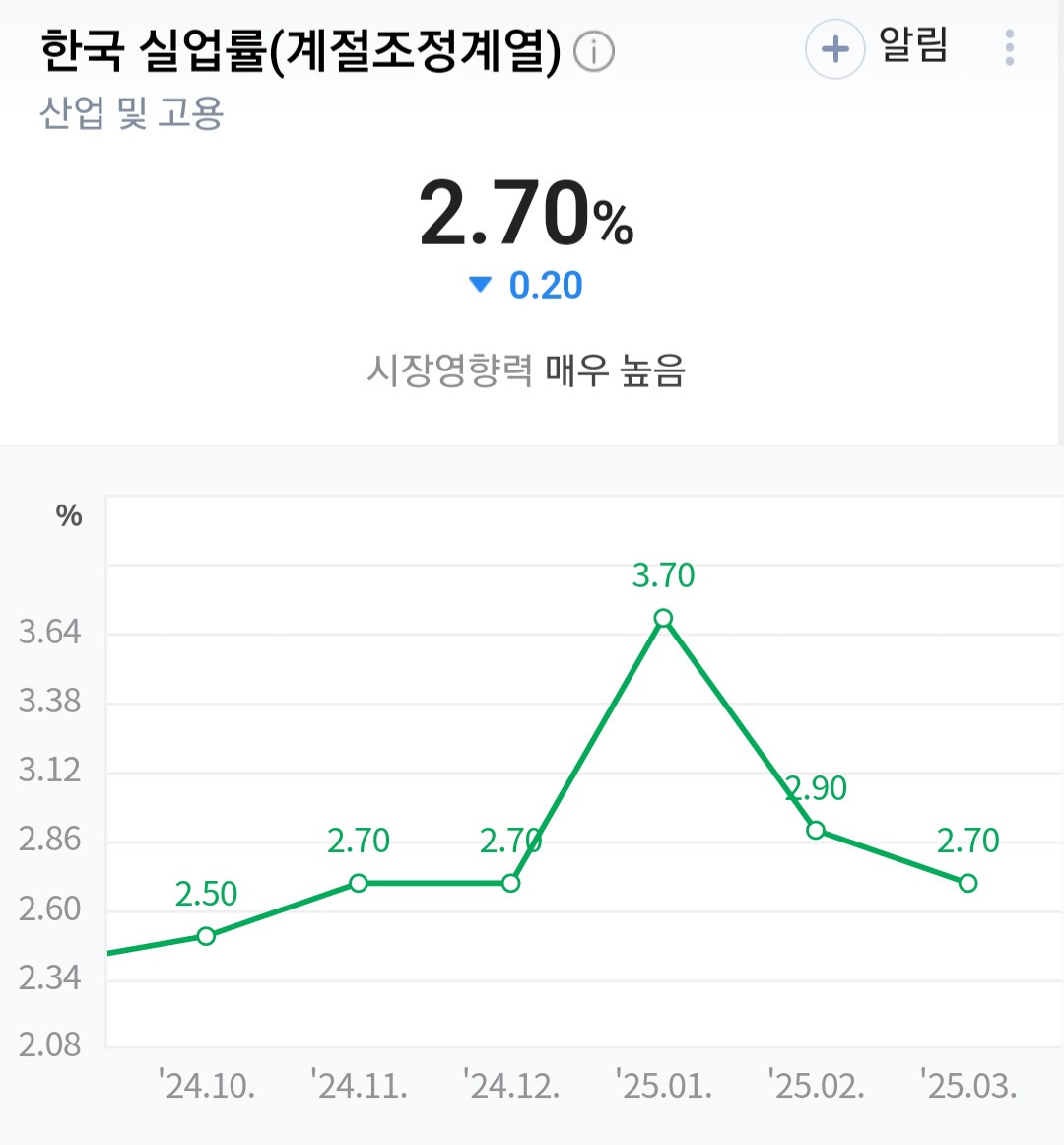The height and width of the screenshot is (1145, 1064).
Task: Open the info icon beside 한국 실업률 title
Action: pyautogui.click(x=593, y=51)
